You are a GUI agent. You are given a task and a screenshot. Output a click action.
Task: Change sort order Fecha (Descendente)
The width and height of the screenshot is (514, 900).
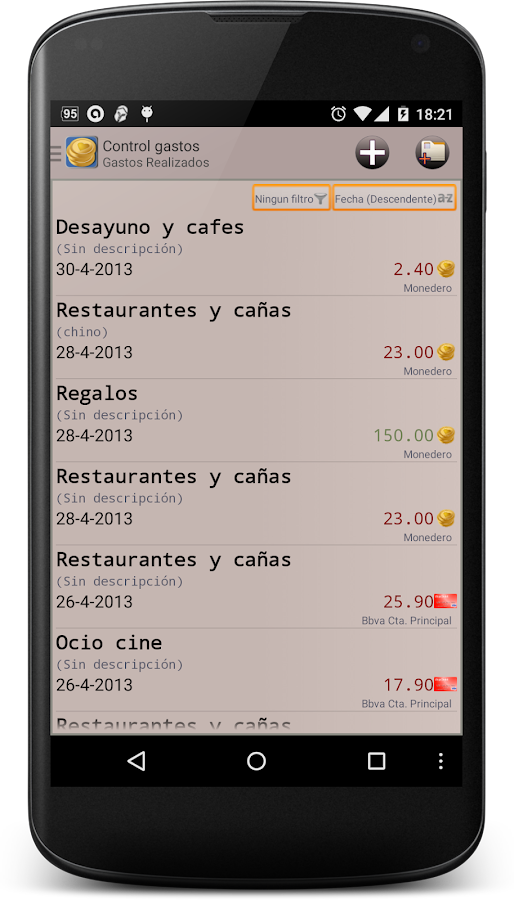[x=395, y=198]
